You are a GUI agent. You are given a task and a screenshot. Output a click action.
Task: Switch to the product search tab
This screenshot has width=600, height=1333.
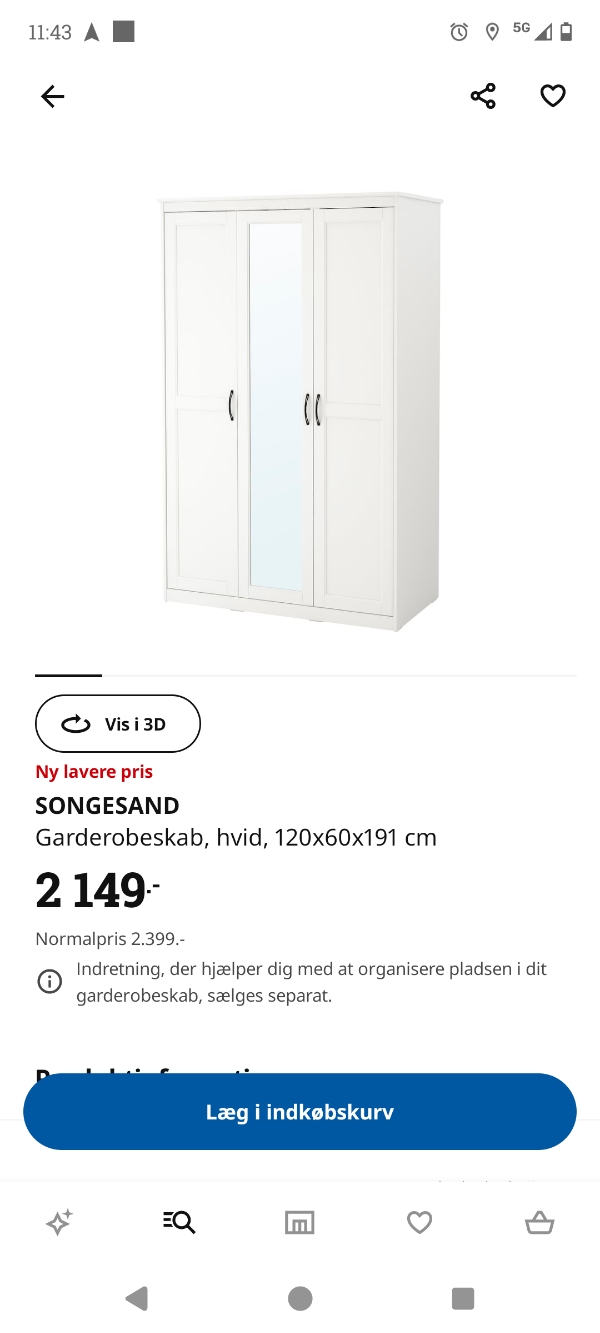179,1222
